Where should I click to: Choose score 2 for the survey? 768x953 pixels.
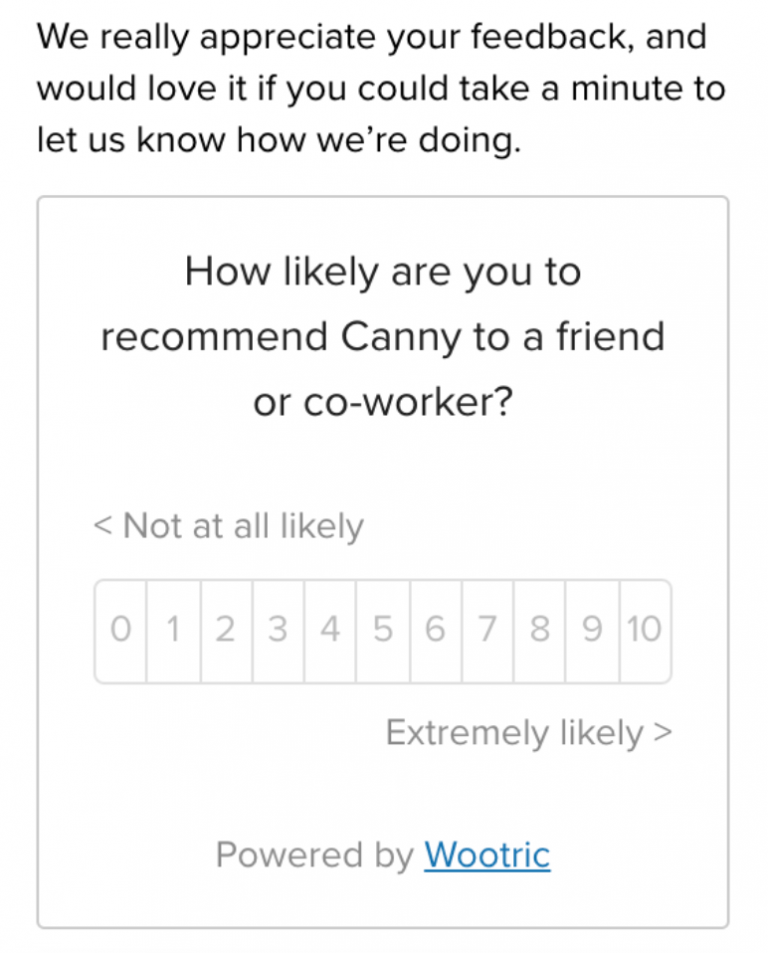(225, 628)
